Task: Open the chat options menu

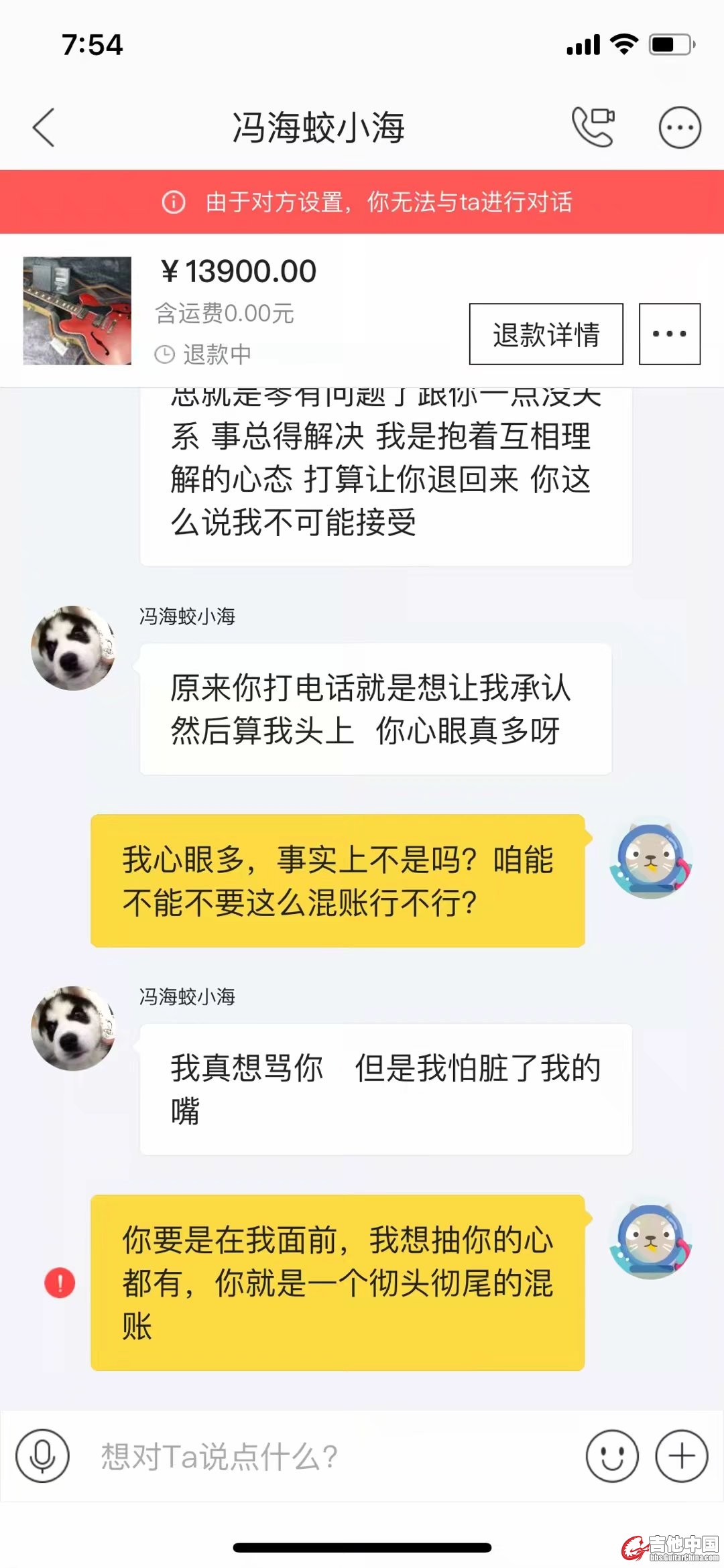Action: point(680,127)
